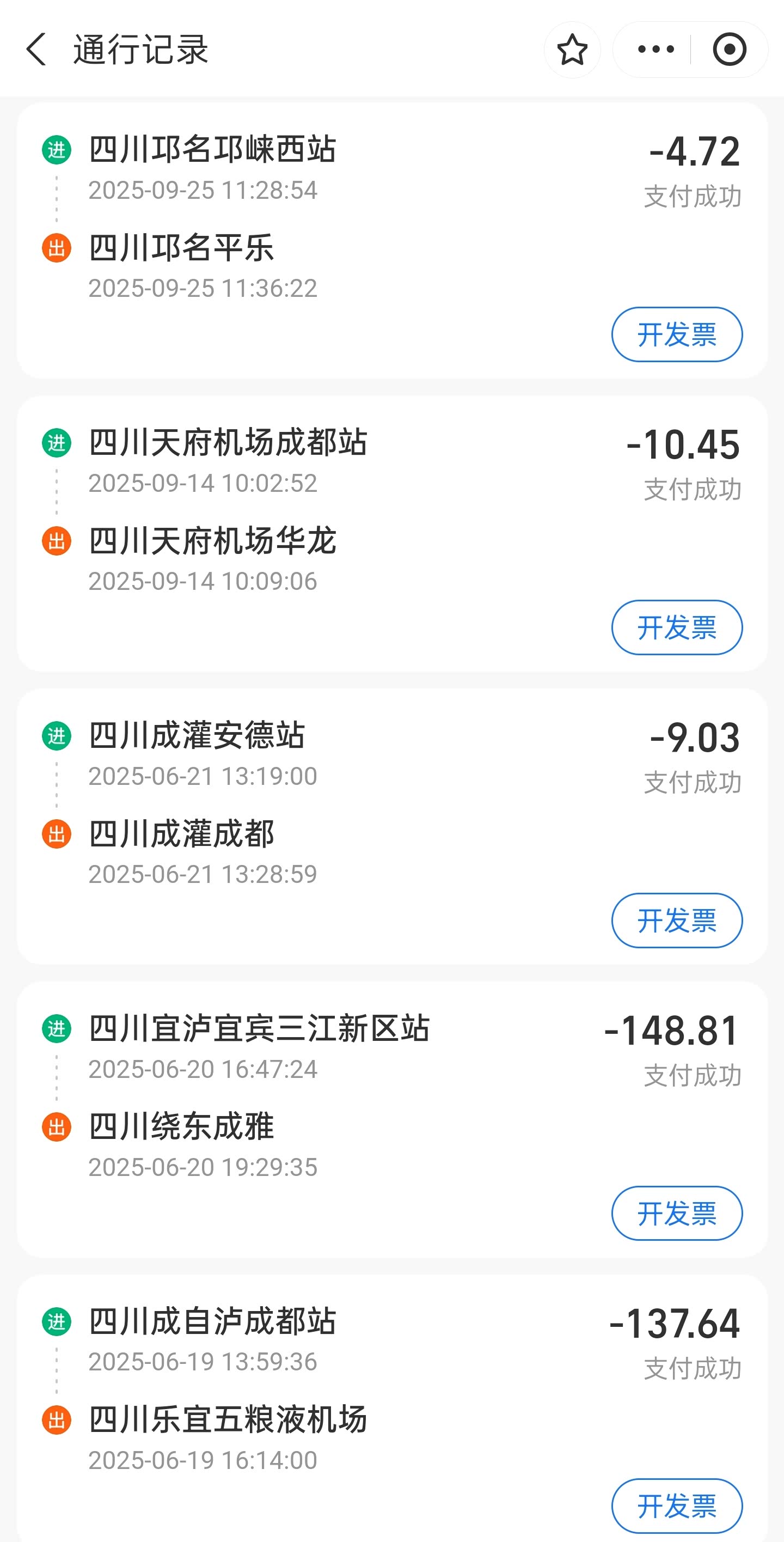Request 开发票 for the -9.03 record
The width and height of the screenshot is (784, 1542).
[676, 920]
